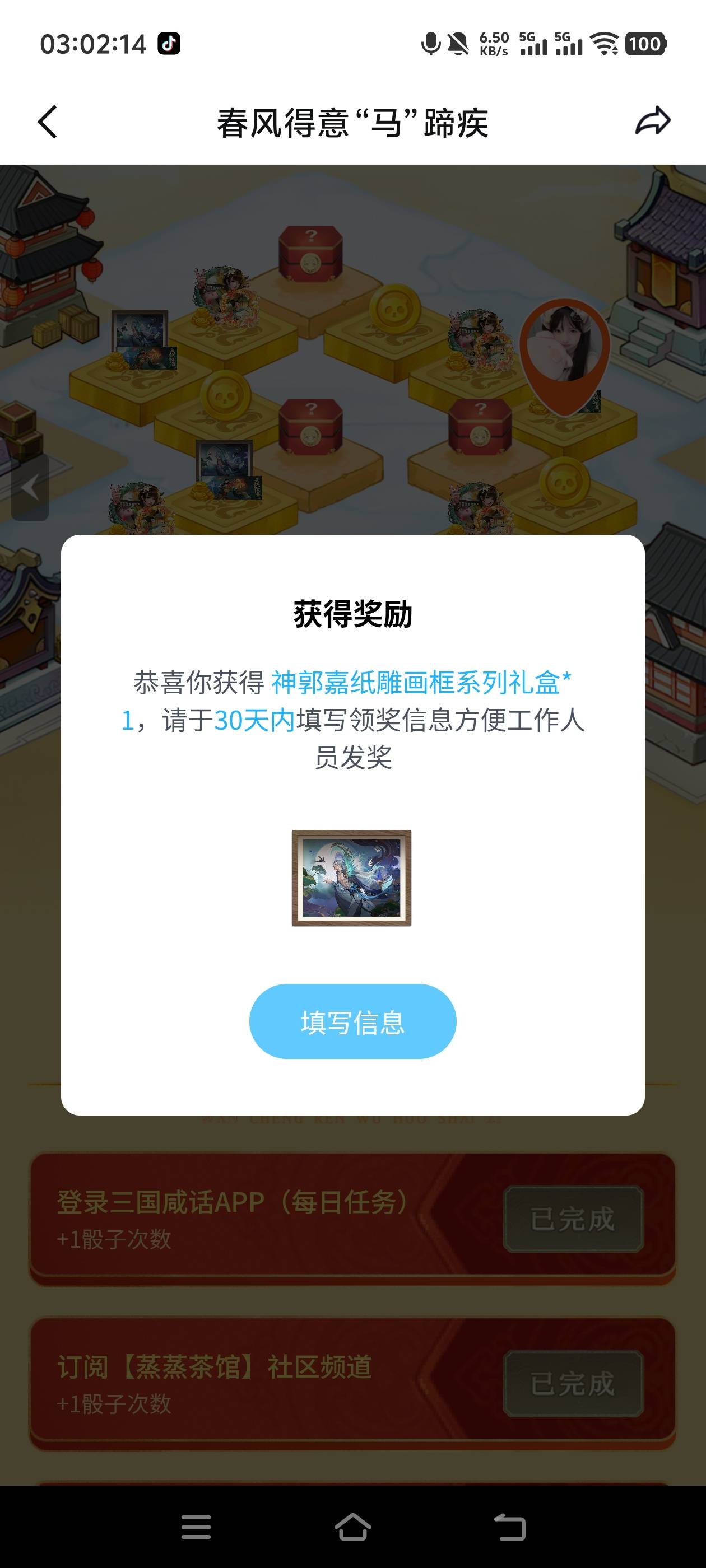Screen dimensions: 706x1568
Task: Open the system home screen
Action: [x=352, y=1527]
